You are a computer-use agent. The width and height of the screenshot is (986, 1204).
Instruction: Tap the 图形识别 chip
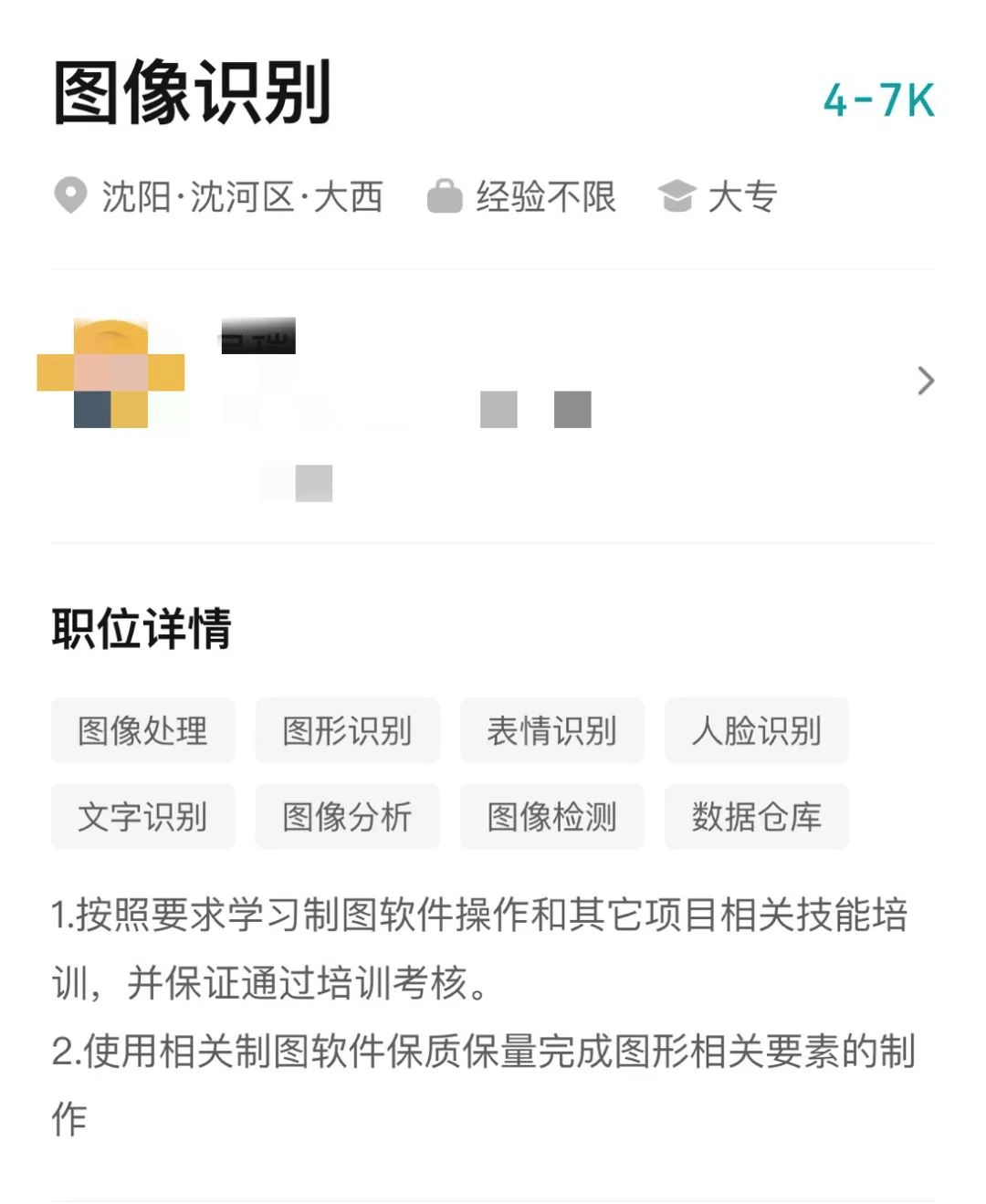[348, 730]
